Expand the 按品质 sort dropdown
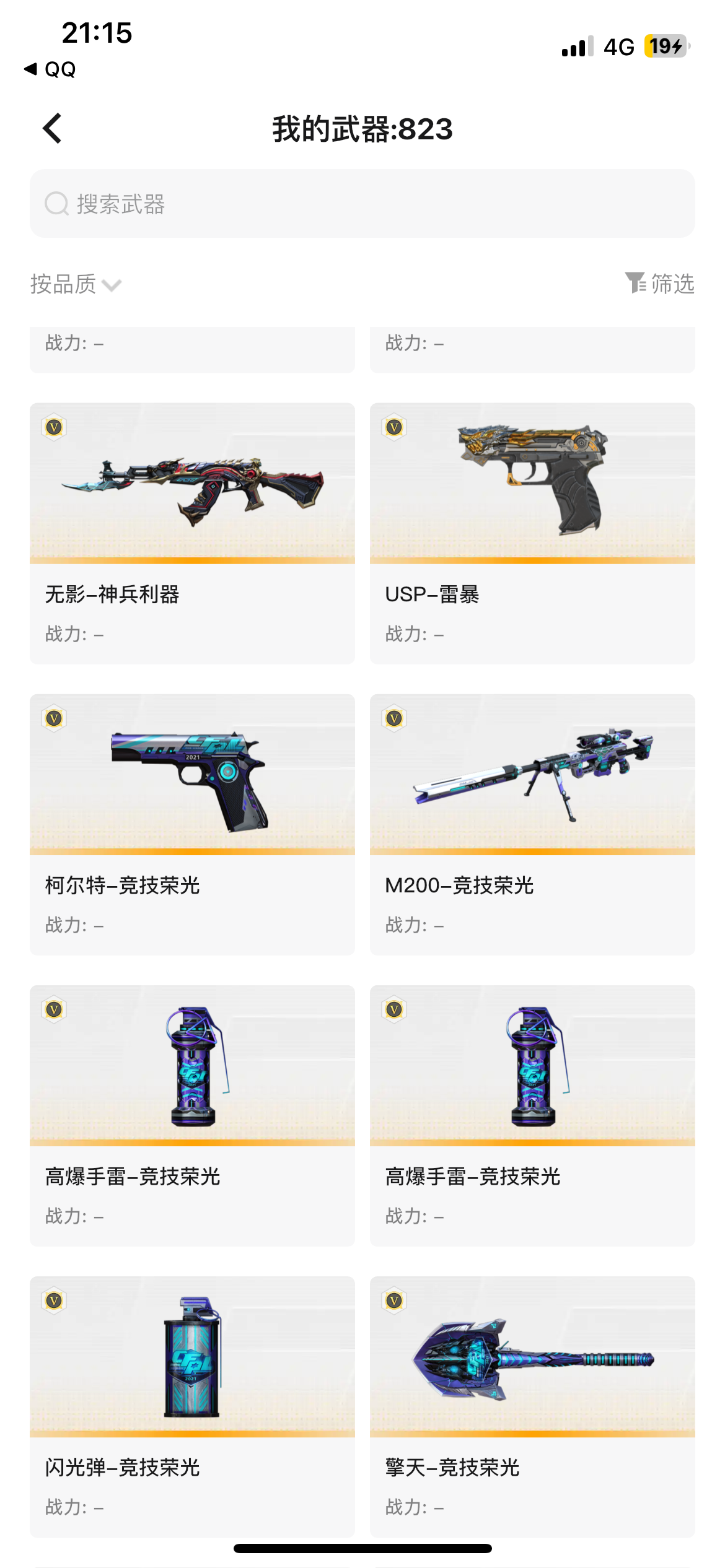This screenshot has height=1568, width=725. [76, 284]
